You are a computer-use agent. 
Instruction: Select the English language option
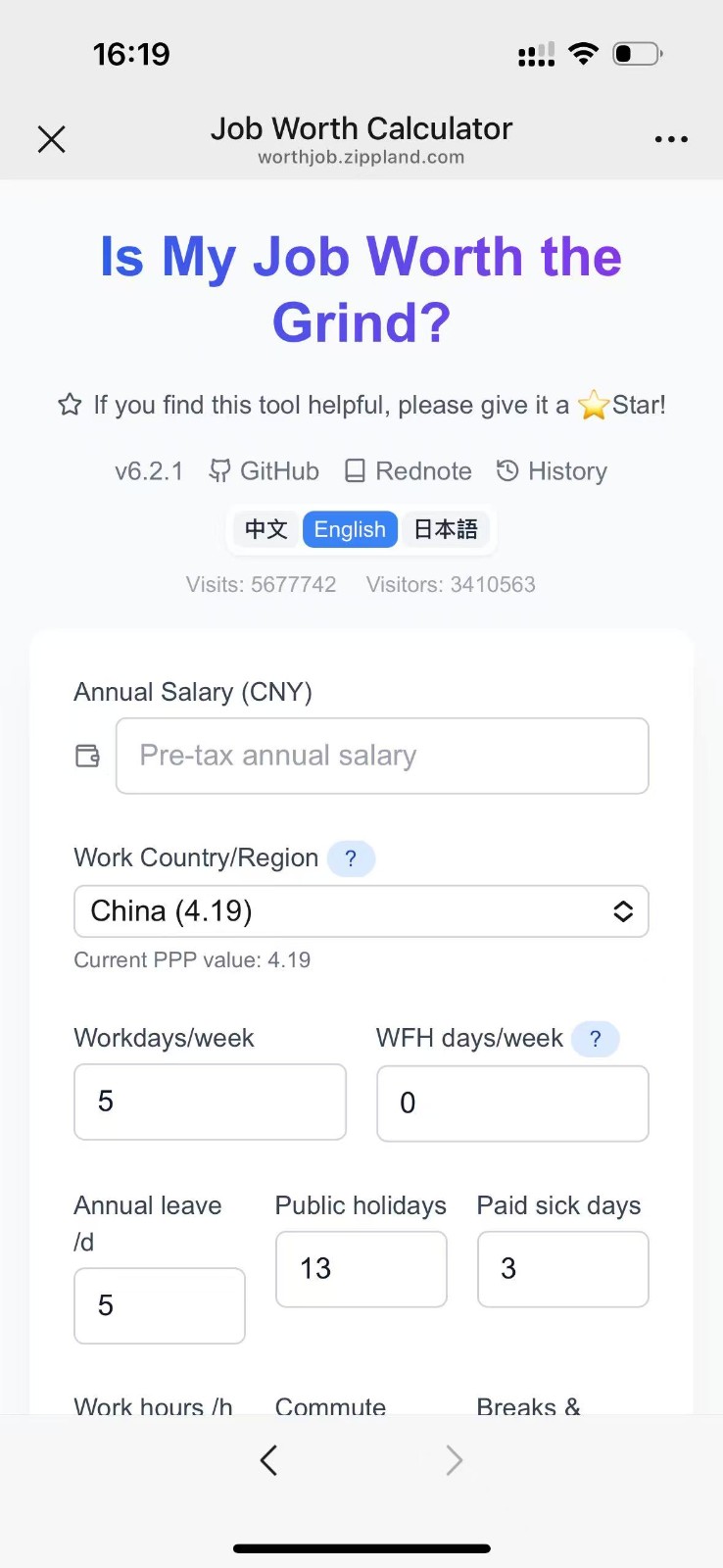click(x=350, y=529)
